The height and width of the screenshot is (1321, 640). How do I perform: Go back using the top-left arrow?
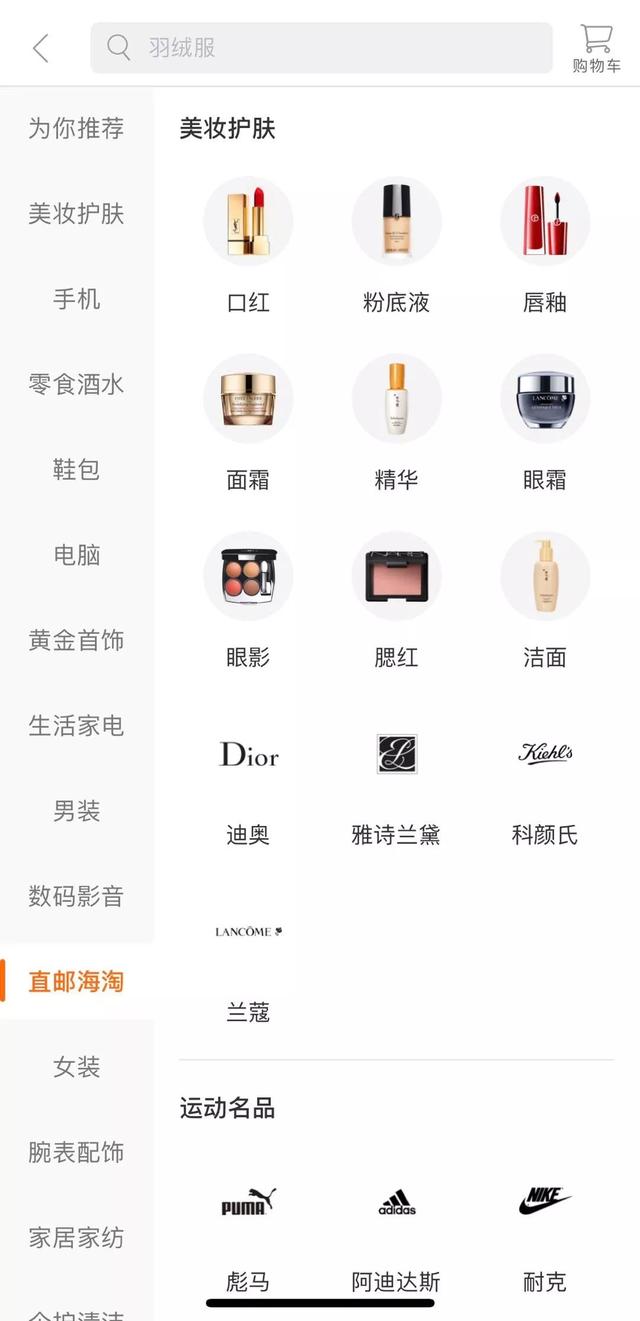click(41, 48)
